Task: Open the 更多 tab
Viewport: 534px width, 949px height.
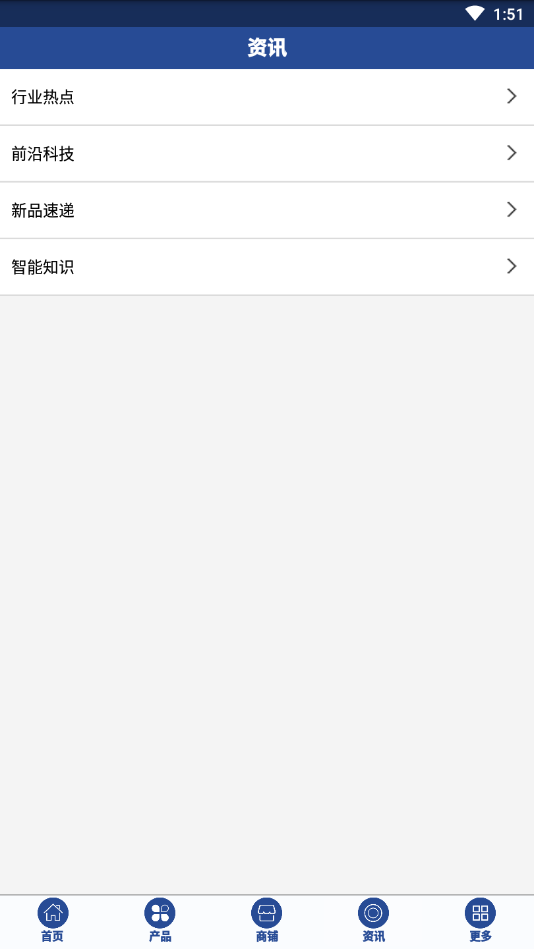Action: (480, 921)
